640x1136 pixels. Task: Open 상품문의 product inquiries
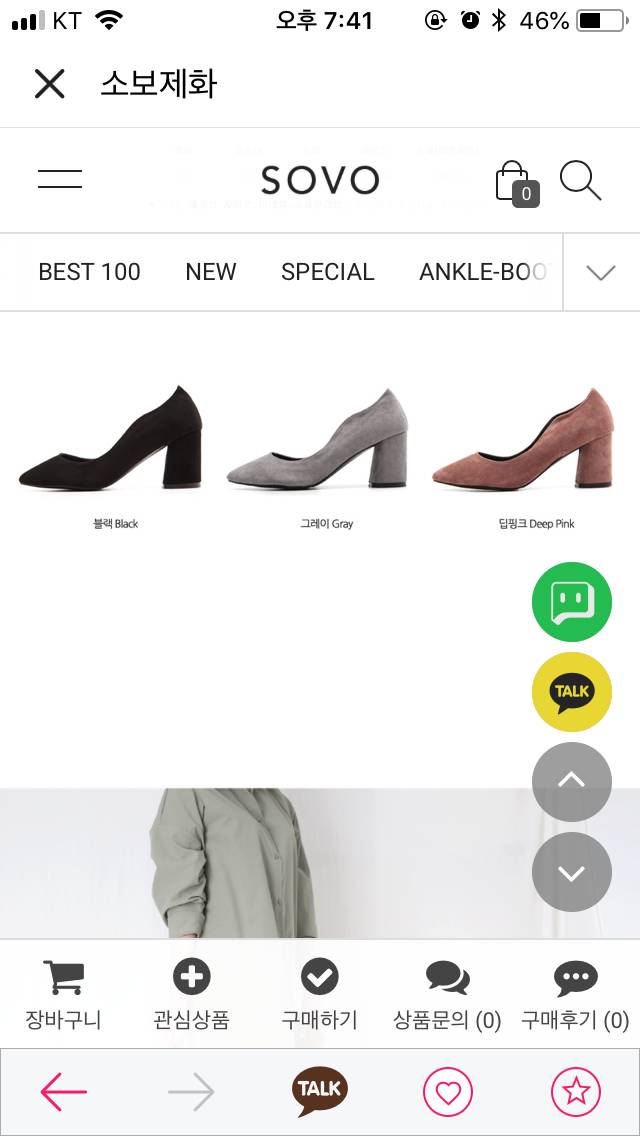447,994
